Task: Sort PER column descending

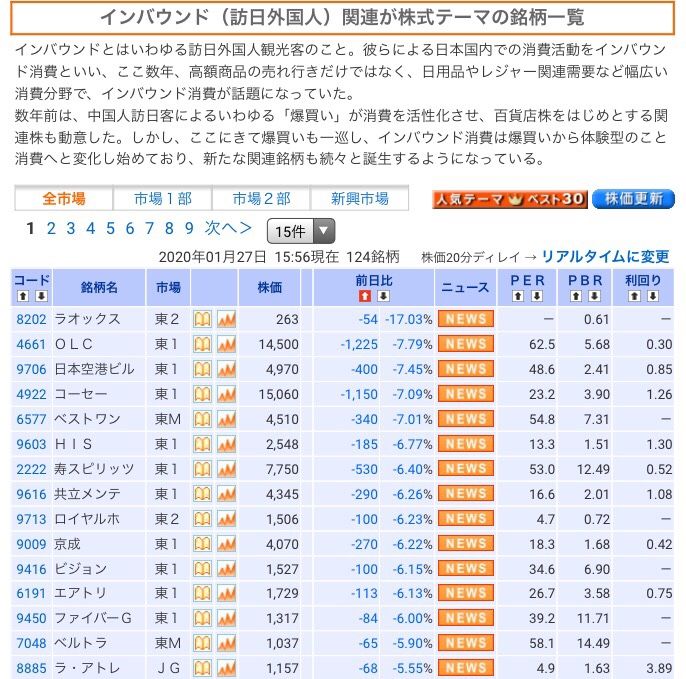Action: (537, 296)
